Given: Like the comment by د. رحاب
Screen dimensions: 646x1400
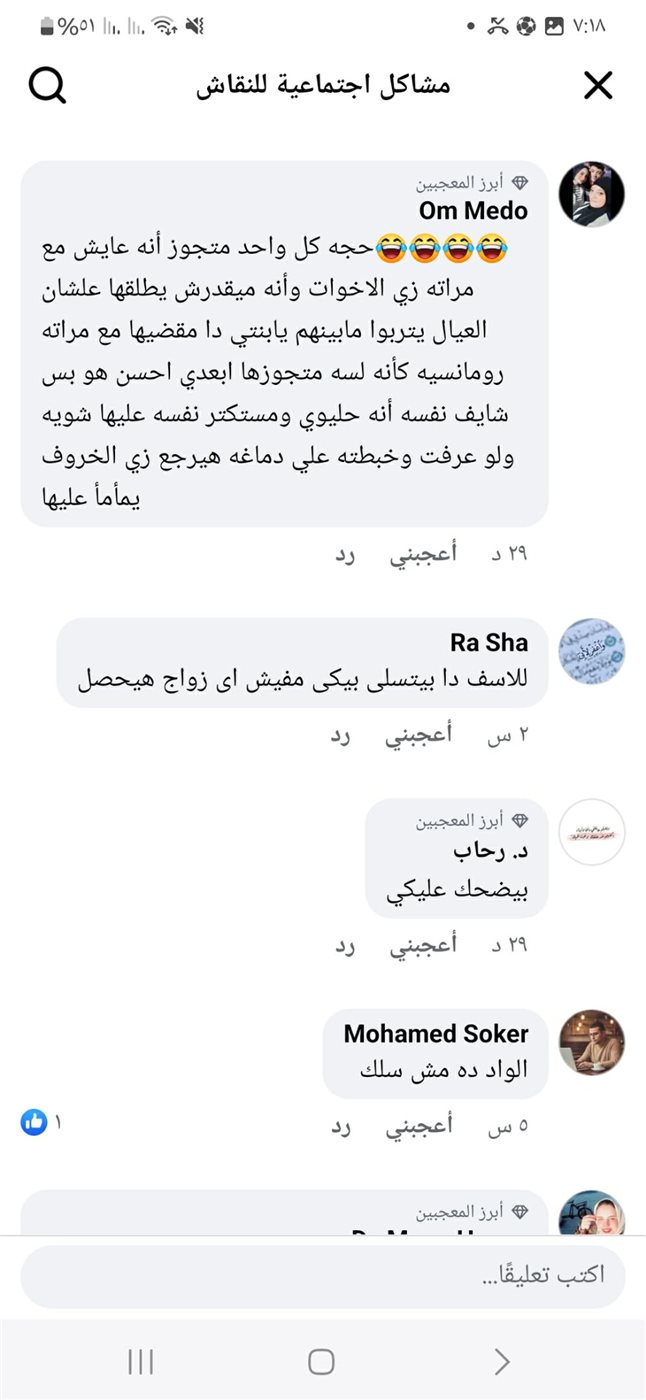Looking at the screenshot, I should tap(423, 945).
